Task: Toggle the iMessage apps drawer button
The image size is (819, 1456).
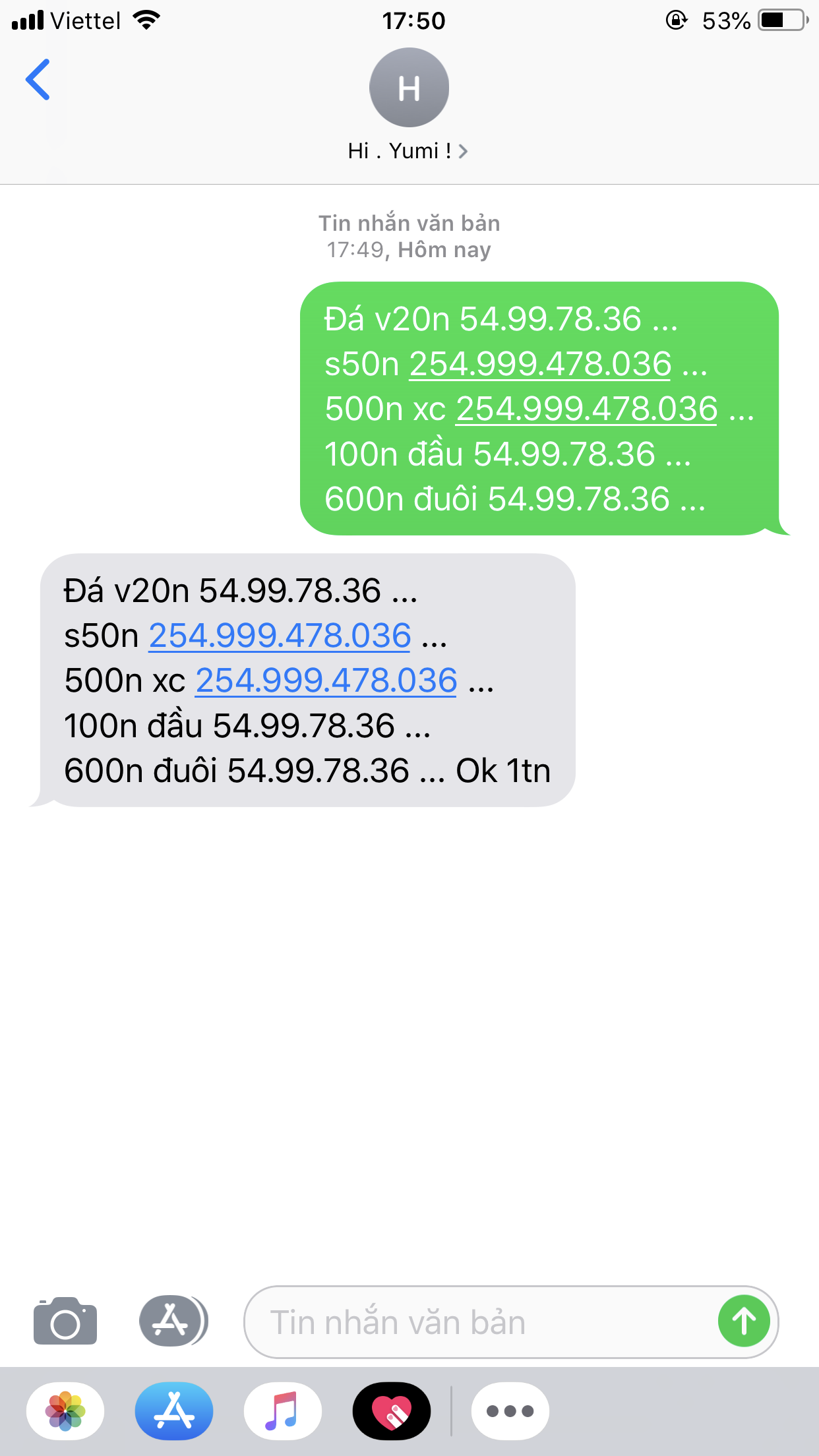Action: tap(173, 1321)
